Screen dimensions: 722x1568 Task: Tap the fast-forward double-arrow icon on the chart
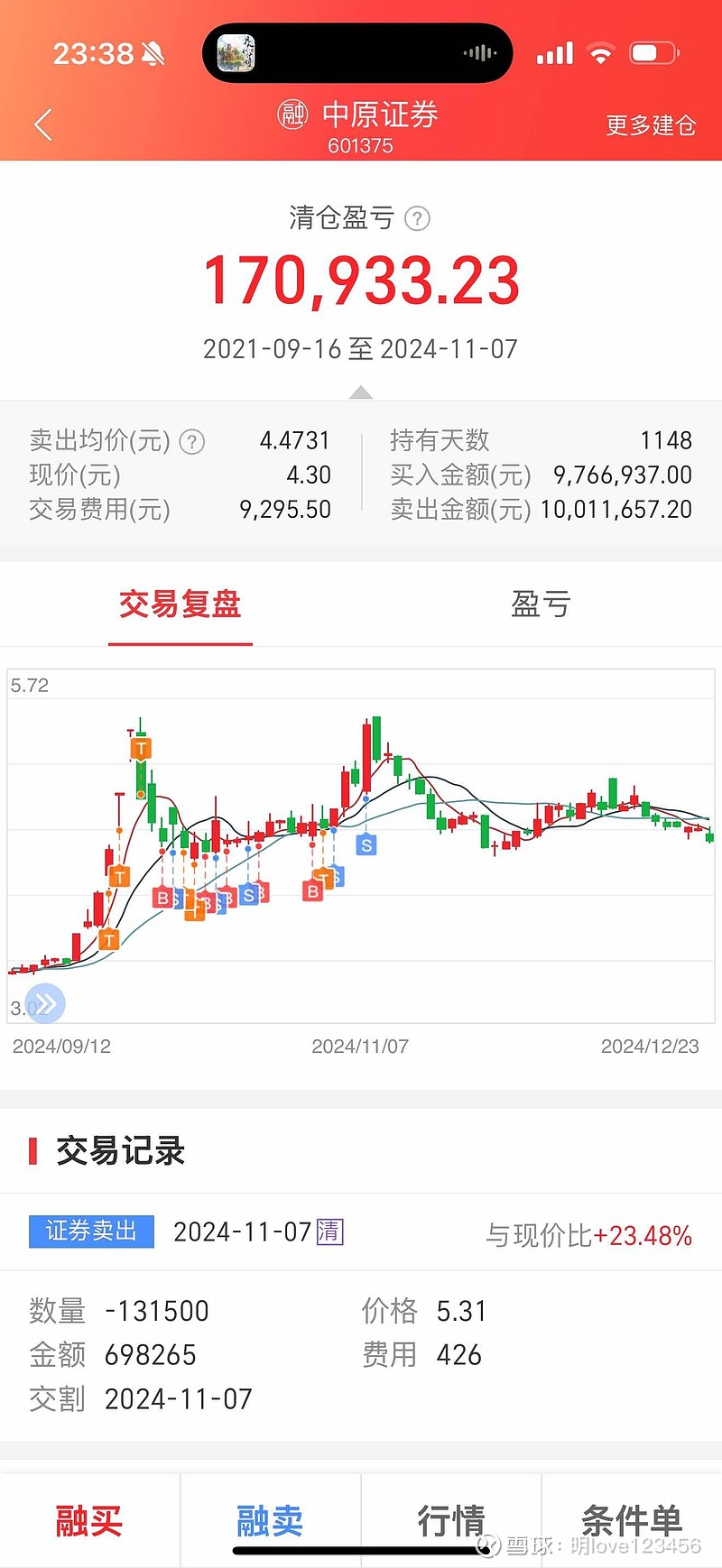43,1002
